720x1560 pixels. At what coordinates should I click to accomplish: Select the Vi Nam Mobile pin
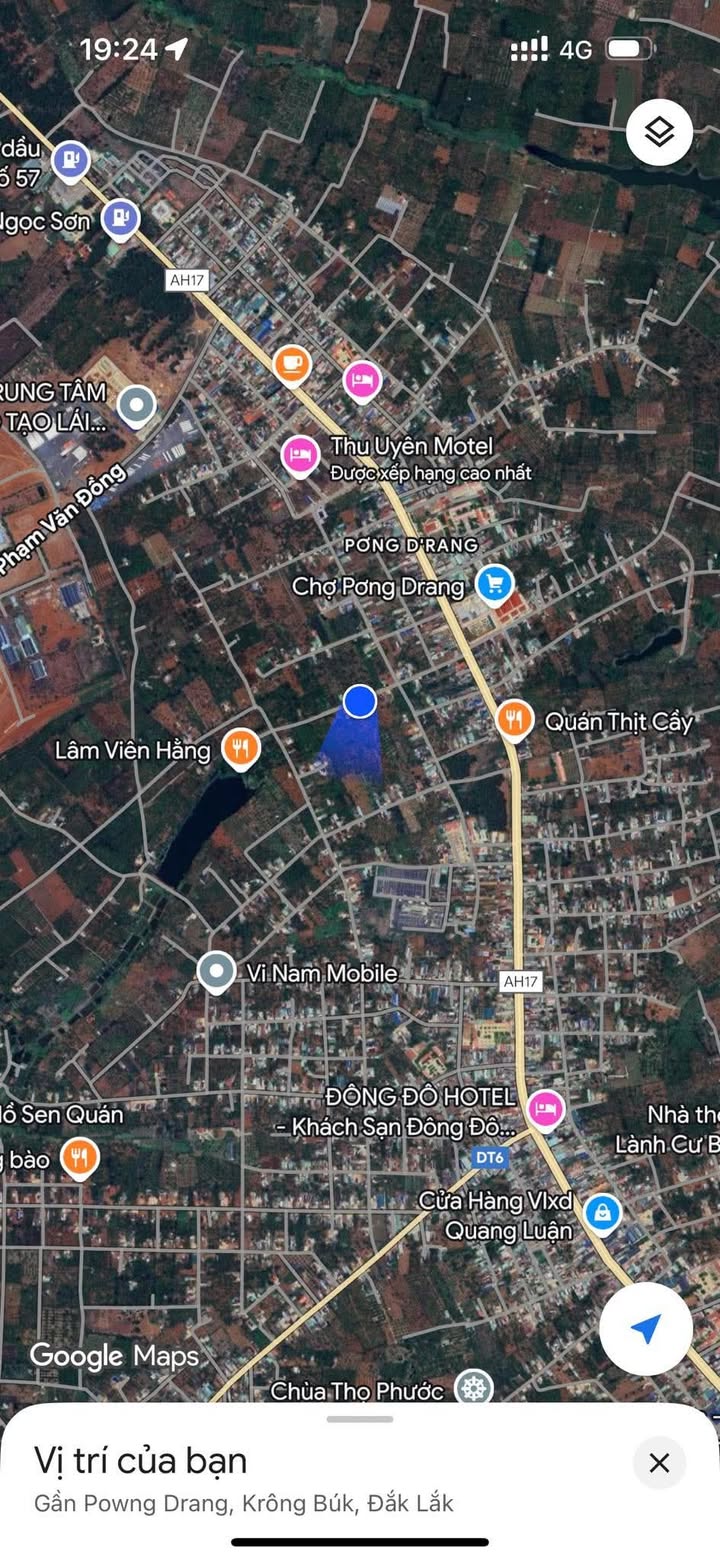(x=216, y=972)
